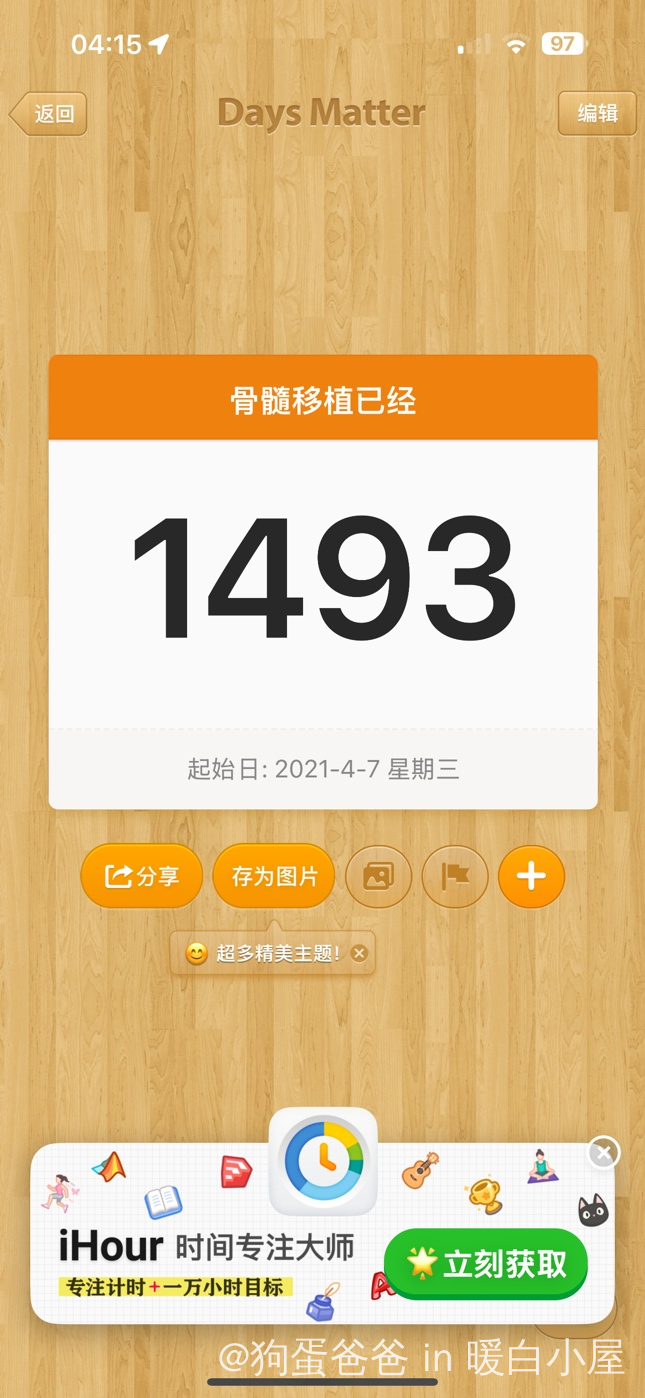Tap 立刻获取 to get iHour
The image size is (645, 1398).
point(486,1264)
